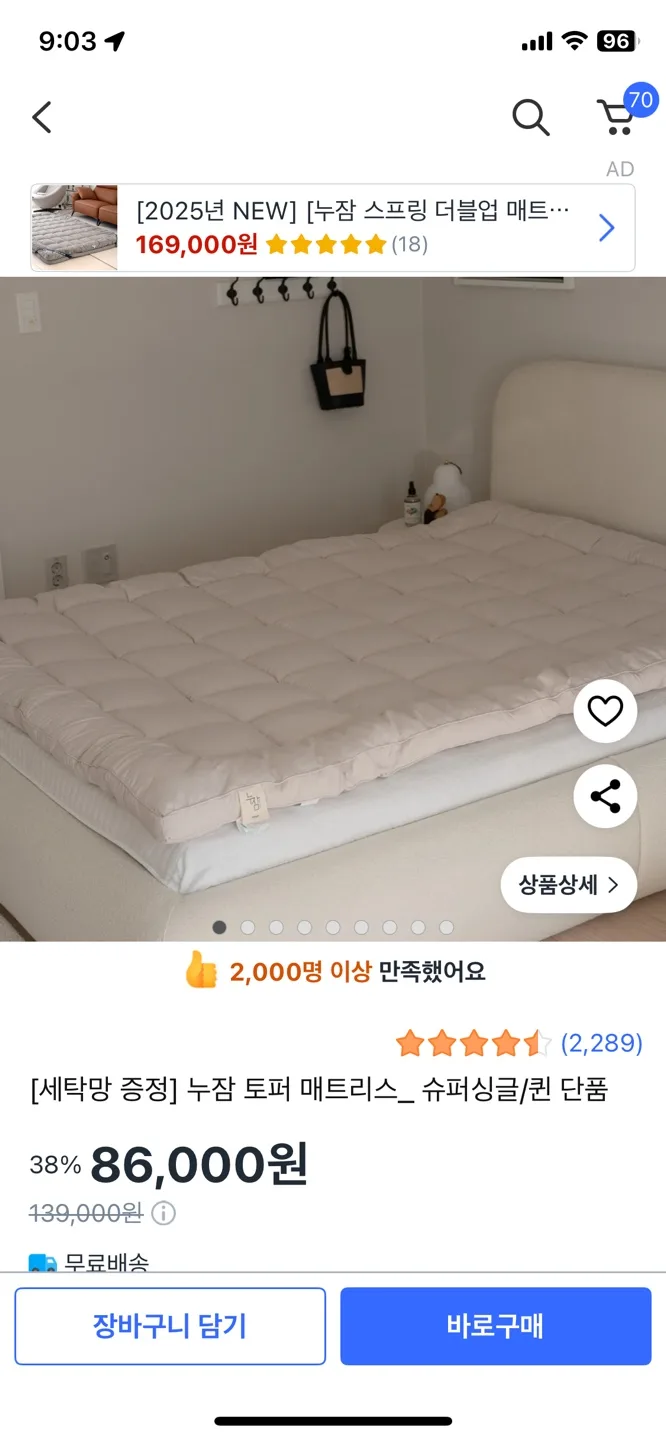Go back to the previous page

point(42,118)
